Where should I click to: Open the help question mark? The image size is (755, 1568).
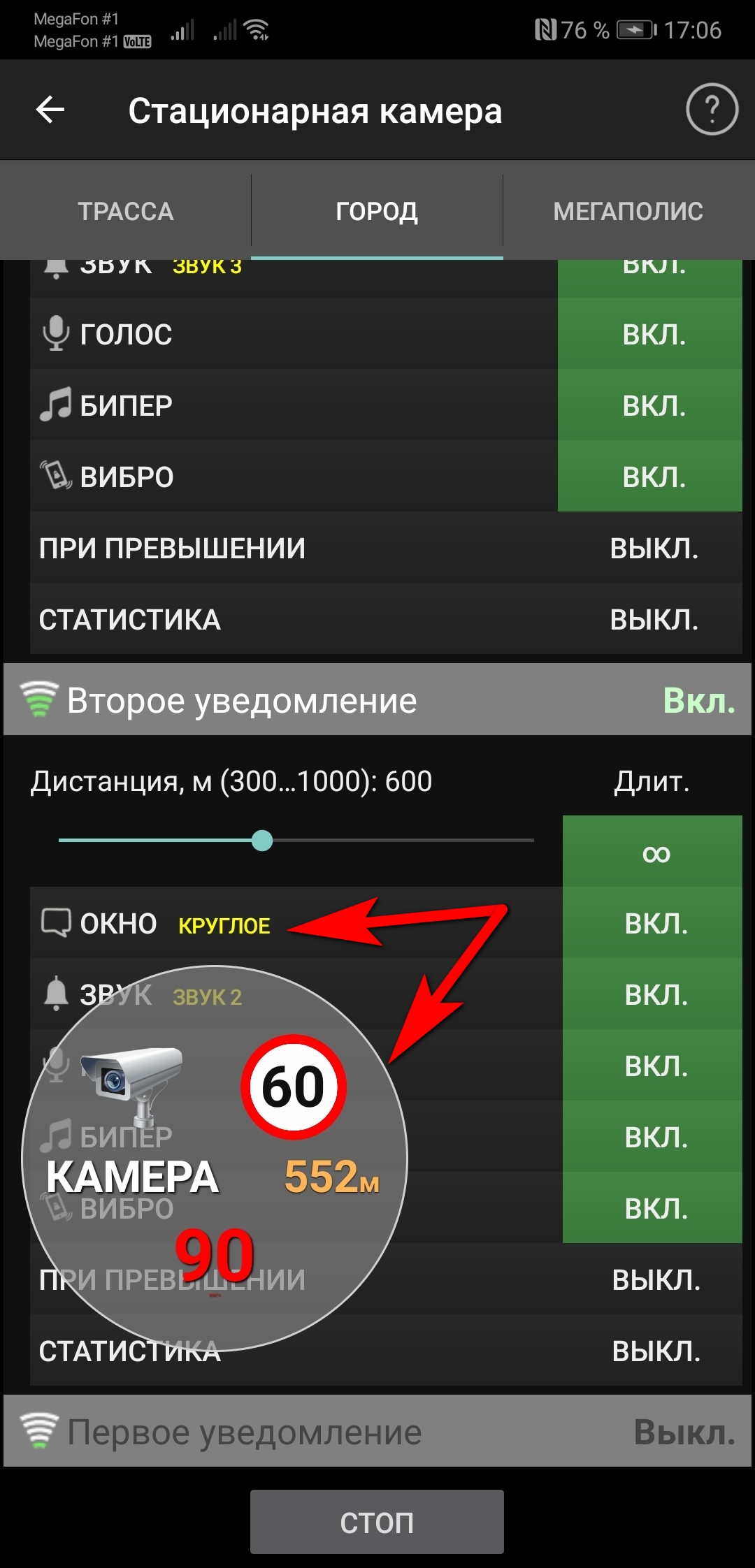coord(712,110)
